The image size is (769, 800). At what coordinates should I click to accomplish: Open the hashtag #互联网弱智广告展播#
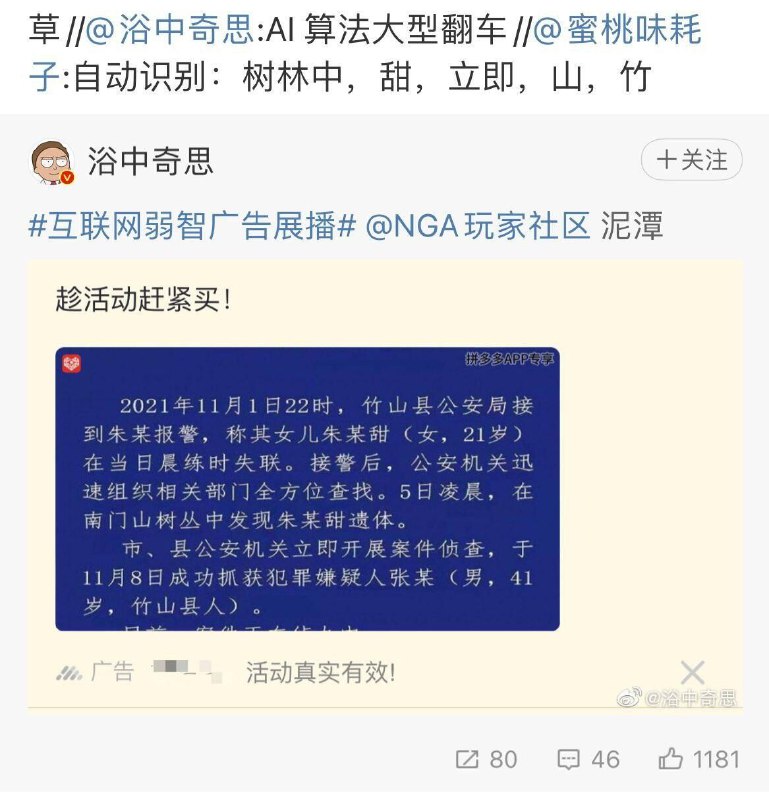(191, 226)
